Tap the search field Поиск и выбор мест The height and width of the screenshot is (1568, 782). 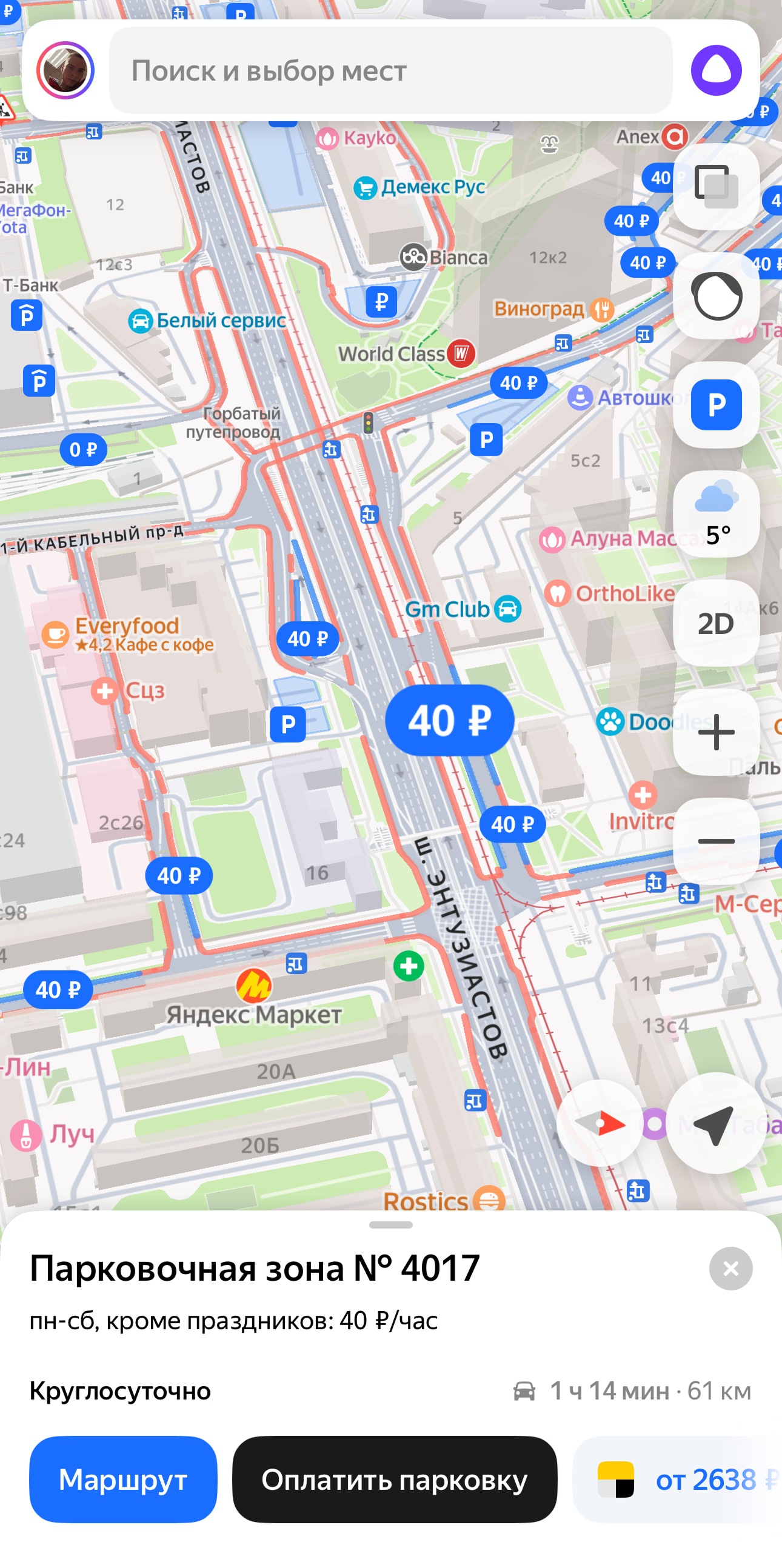[389, 70]
